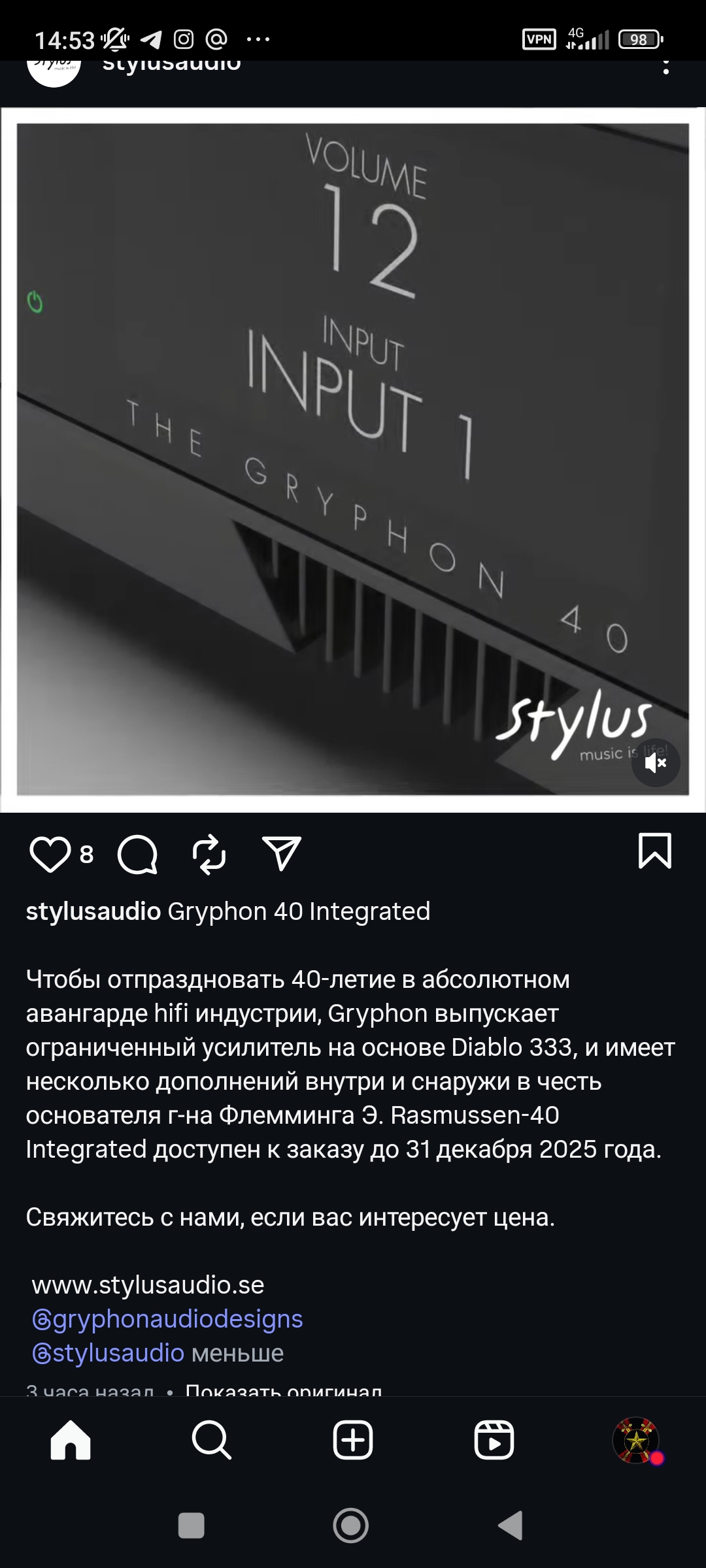This screenshot has width=706, height=1568.
Task: Switch to the Reels tab
Action: coord(494,1440)
